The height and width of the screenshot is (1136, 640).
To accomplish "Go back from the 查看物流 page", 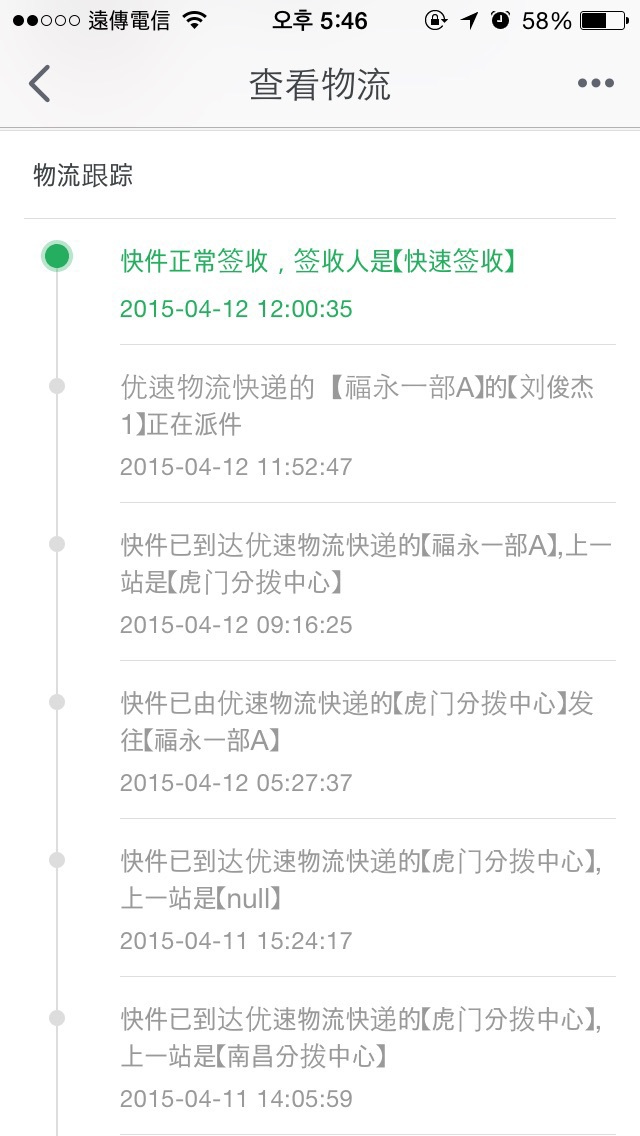I will 40,84.
